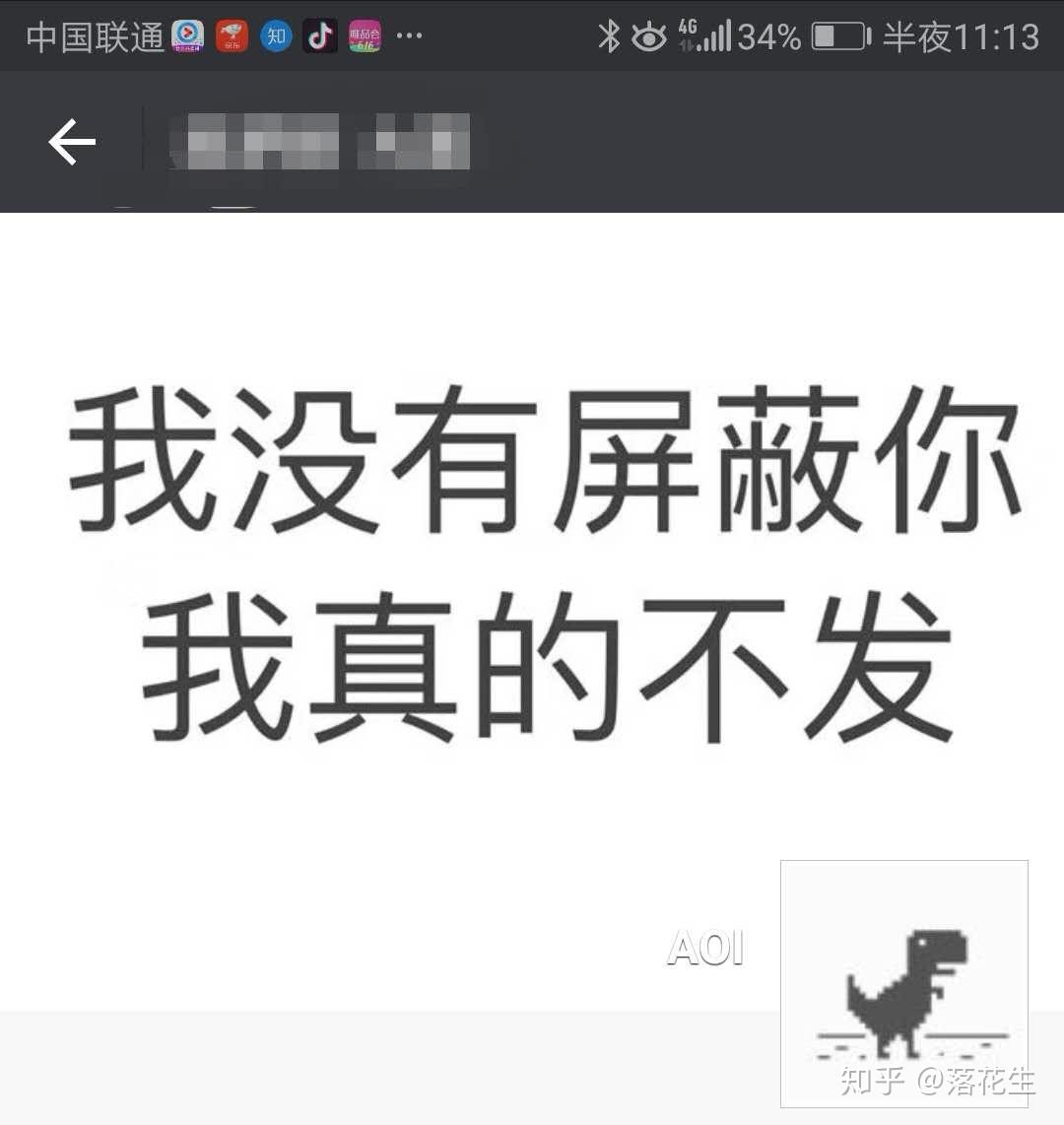Go back using the arrow
Viewport: 1064px width, 1125px height.
point(72,142)
